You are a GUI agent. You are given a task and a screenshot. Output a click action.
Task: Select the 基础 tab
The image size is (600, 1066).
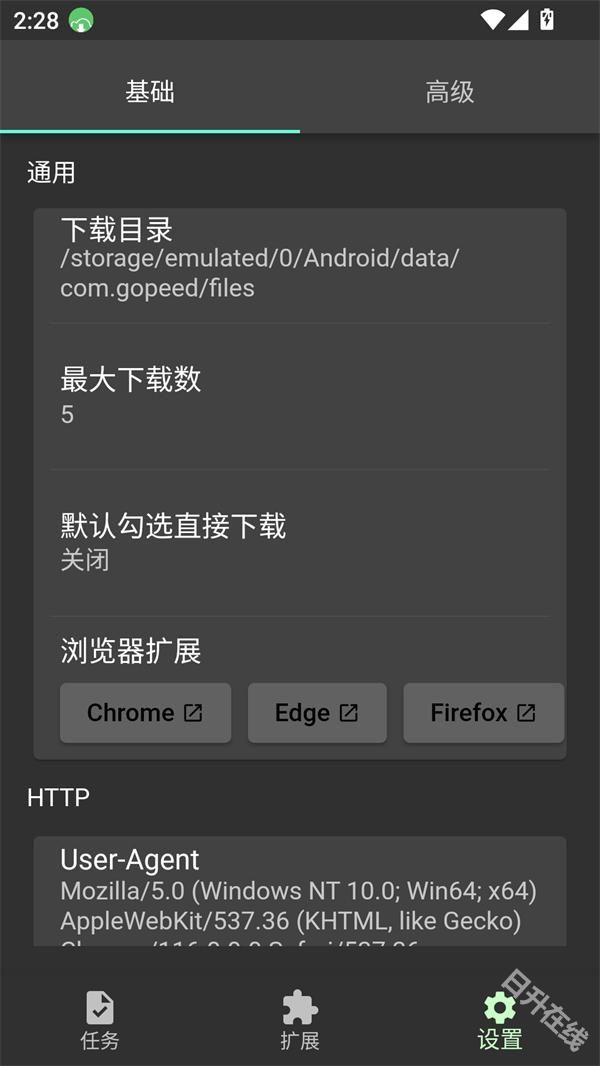click(150, 92)
